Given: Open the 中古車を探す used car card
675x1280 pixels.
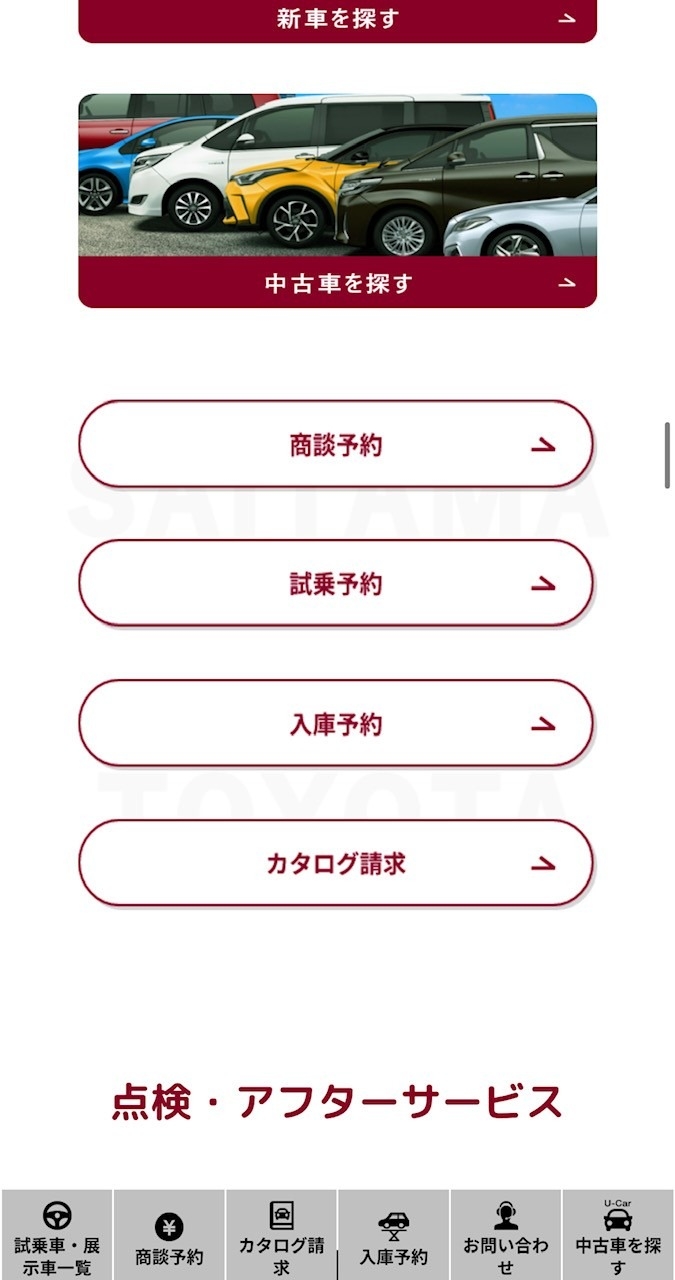Looking at the screenshot, I should [337, 201].
